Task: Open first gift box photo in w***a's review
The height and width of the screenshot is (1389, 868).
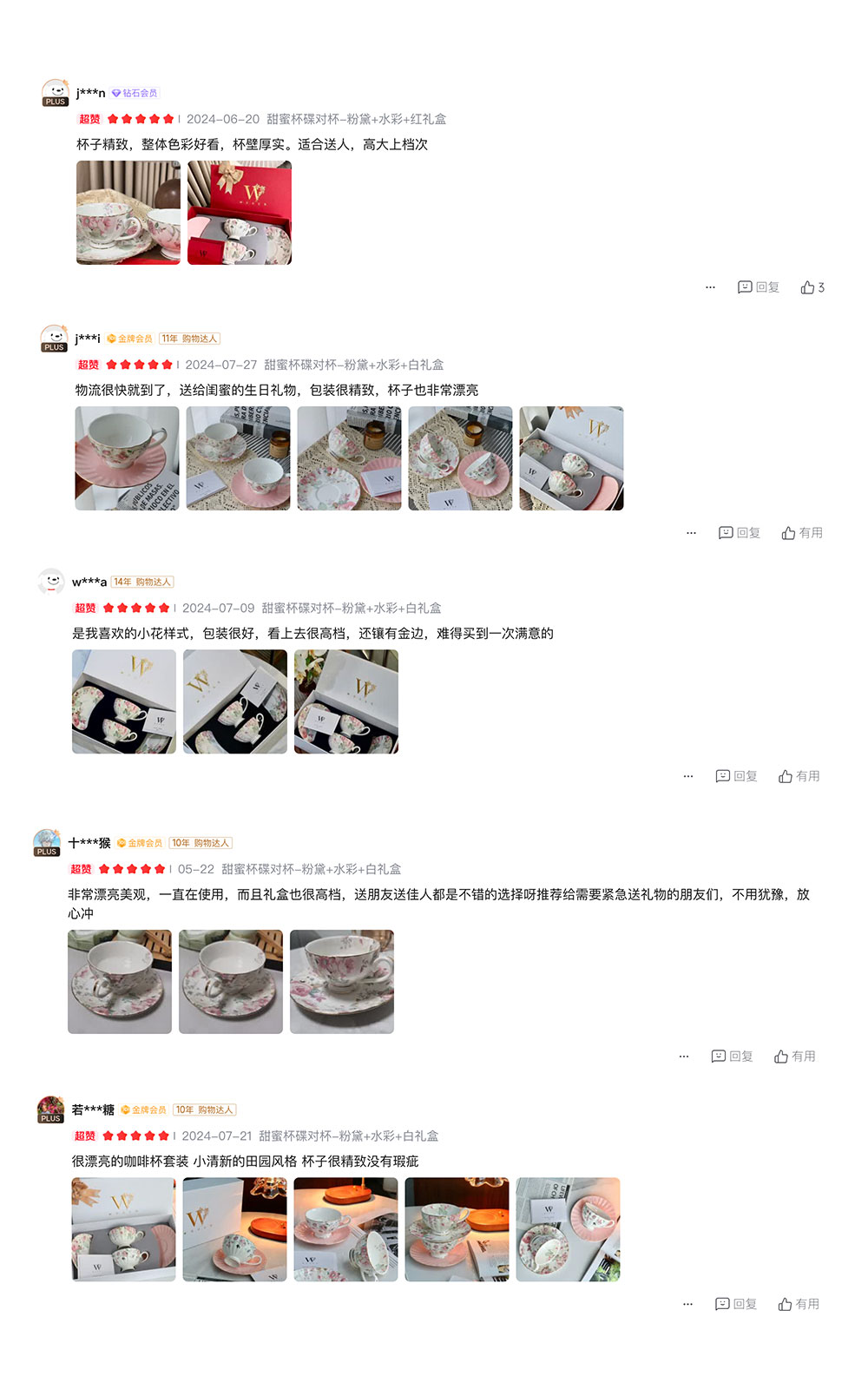Action: coord(124,701)
